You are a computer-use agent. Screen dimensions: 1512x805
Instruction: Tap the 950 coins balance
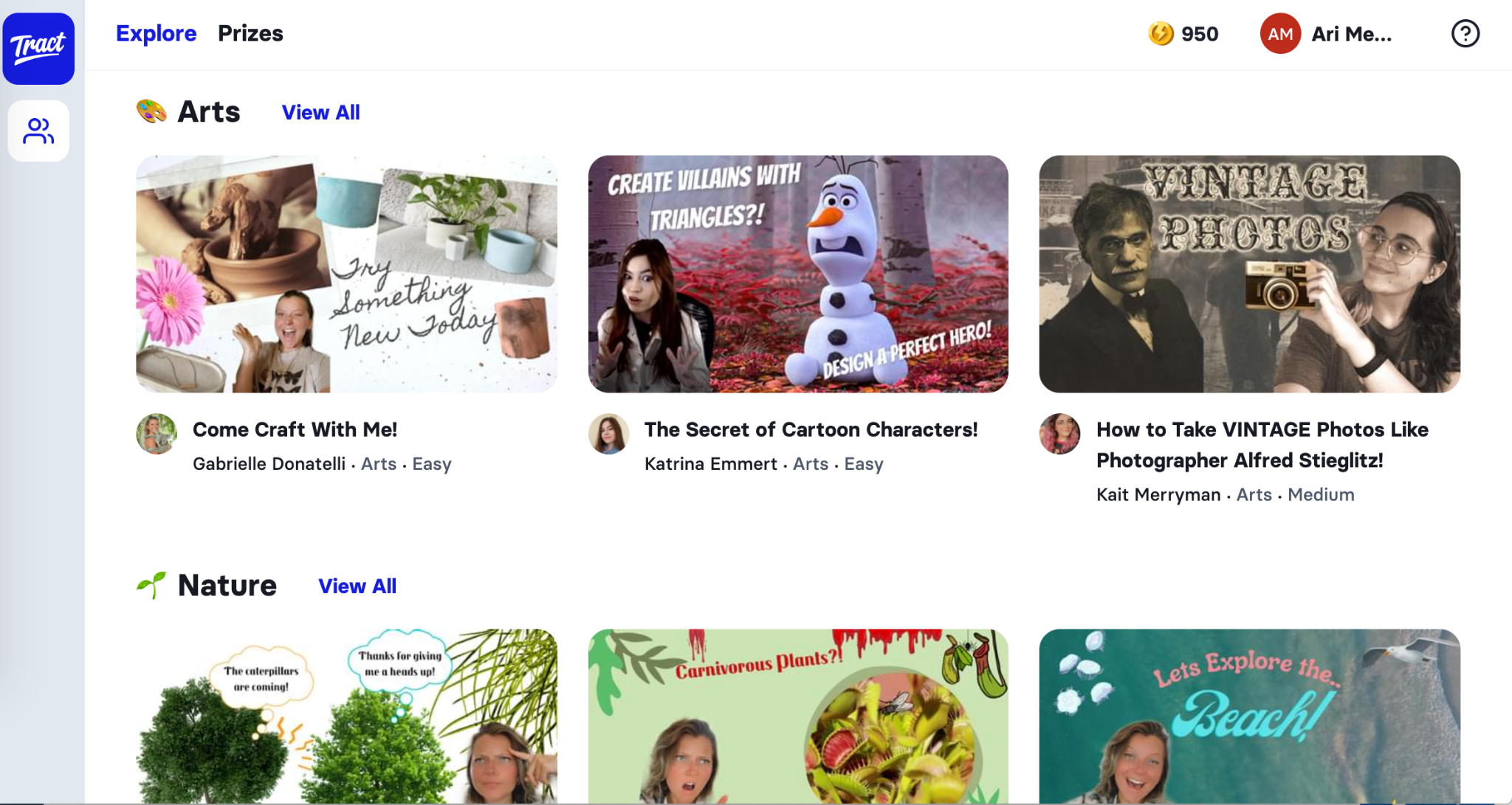pyautogui.click(x=1183, y=34)
